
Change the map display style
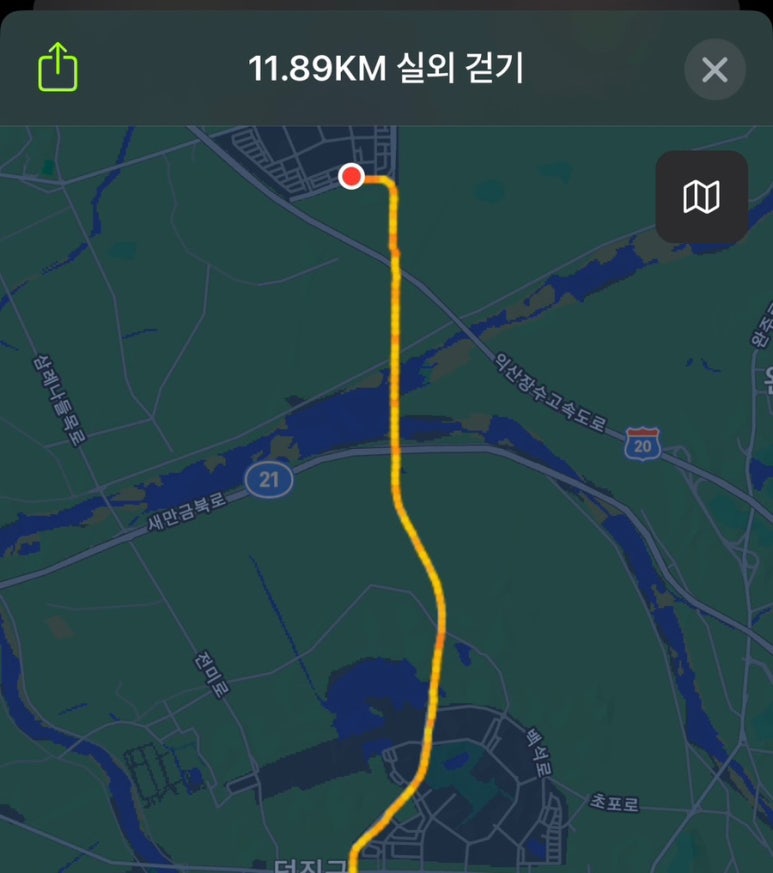701,197
